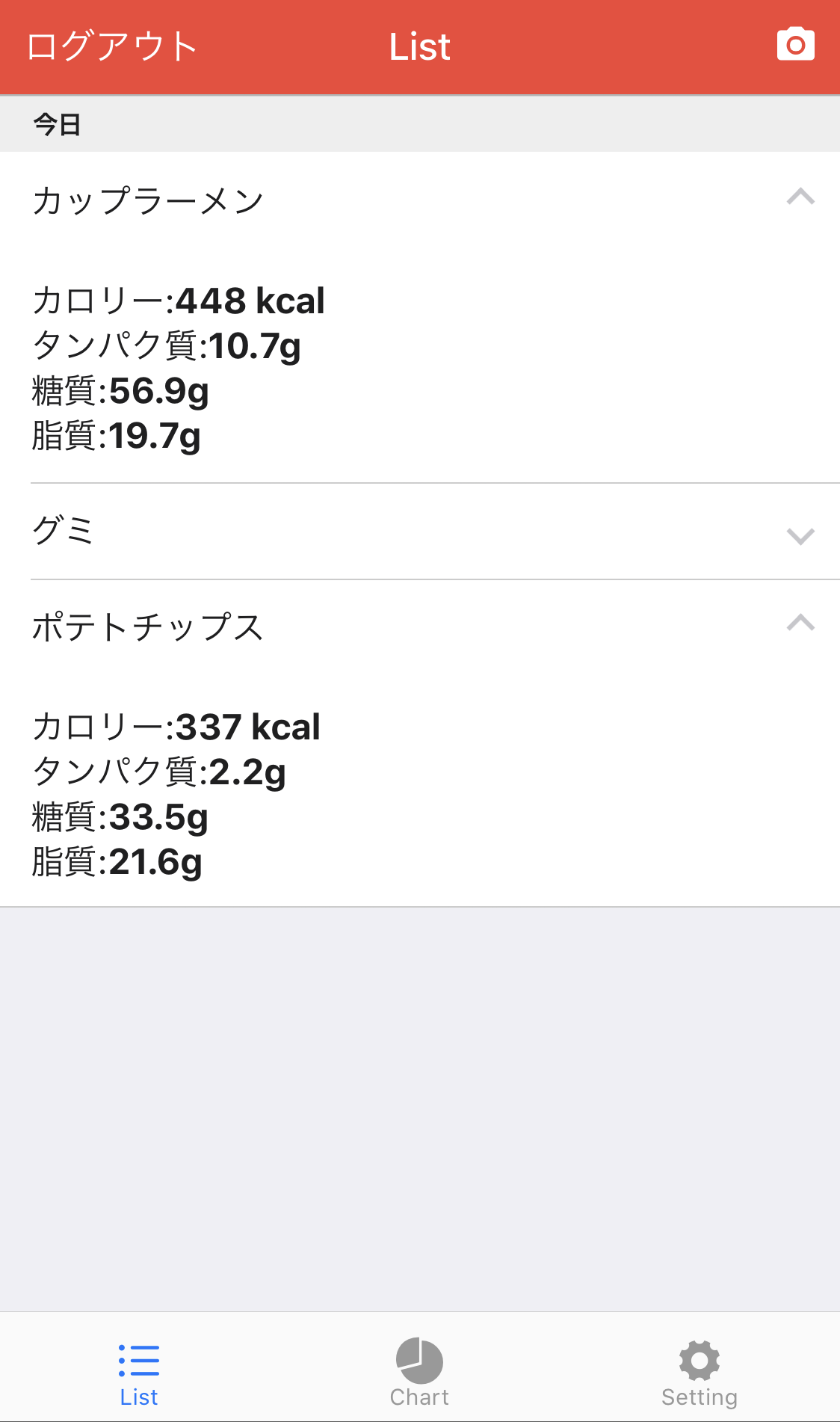Open the camera icon in header
This screenshot has width=840, height=1422.
pos(795,45)
